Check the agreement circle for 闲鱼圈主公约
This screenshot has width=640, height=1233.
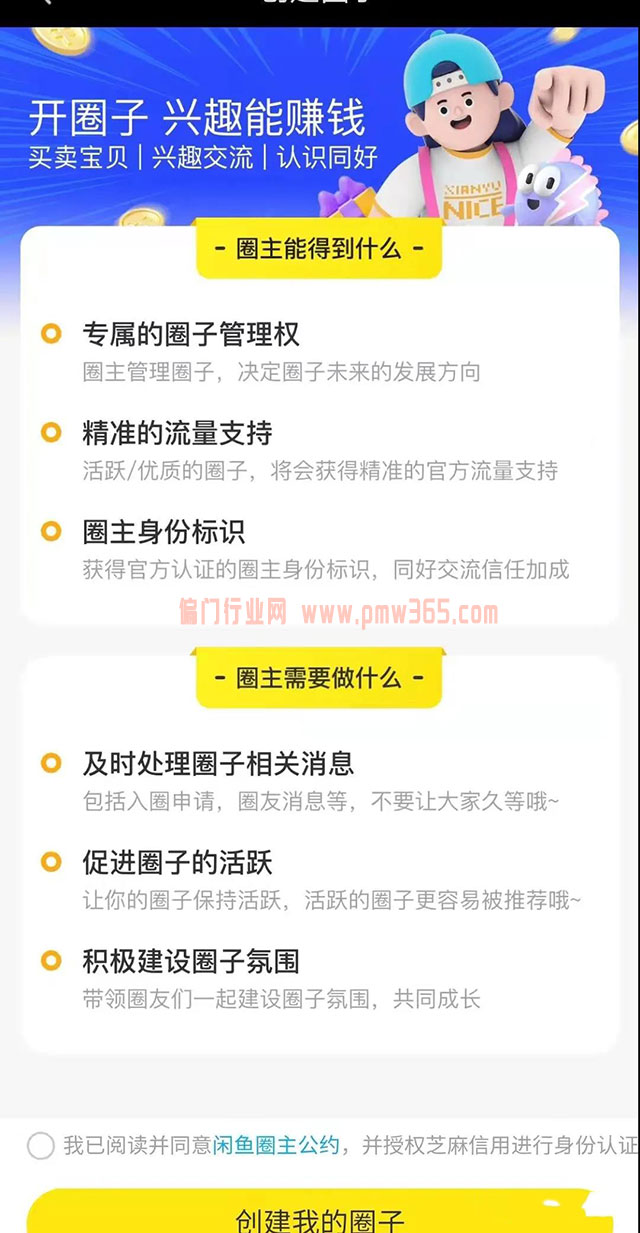tap(40, 1146)
